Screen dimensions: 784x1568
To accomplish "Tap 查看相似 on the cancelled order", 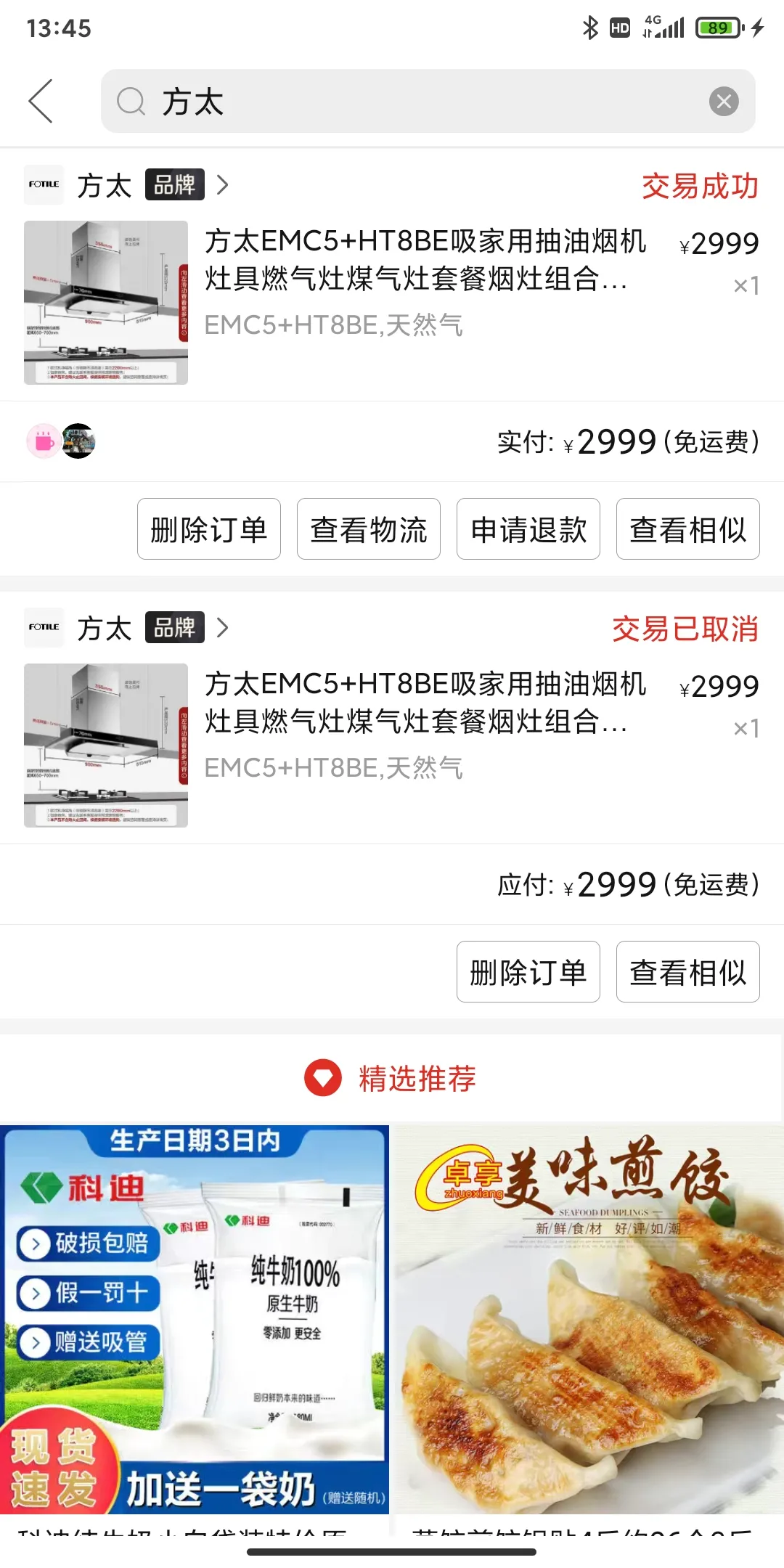I will (687, 972).
